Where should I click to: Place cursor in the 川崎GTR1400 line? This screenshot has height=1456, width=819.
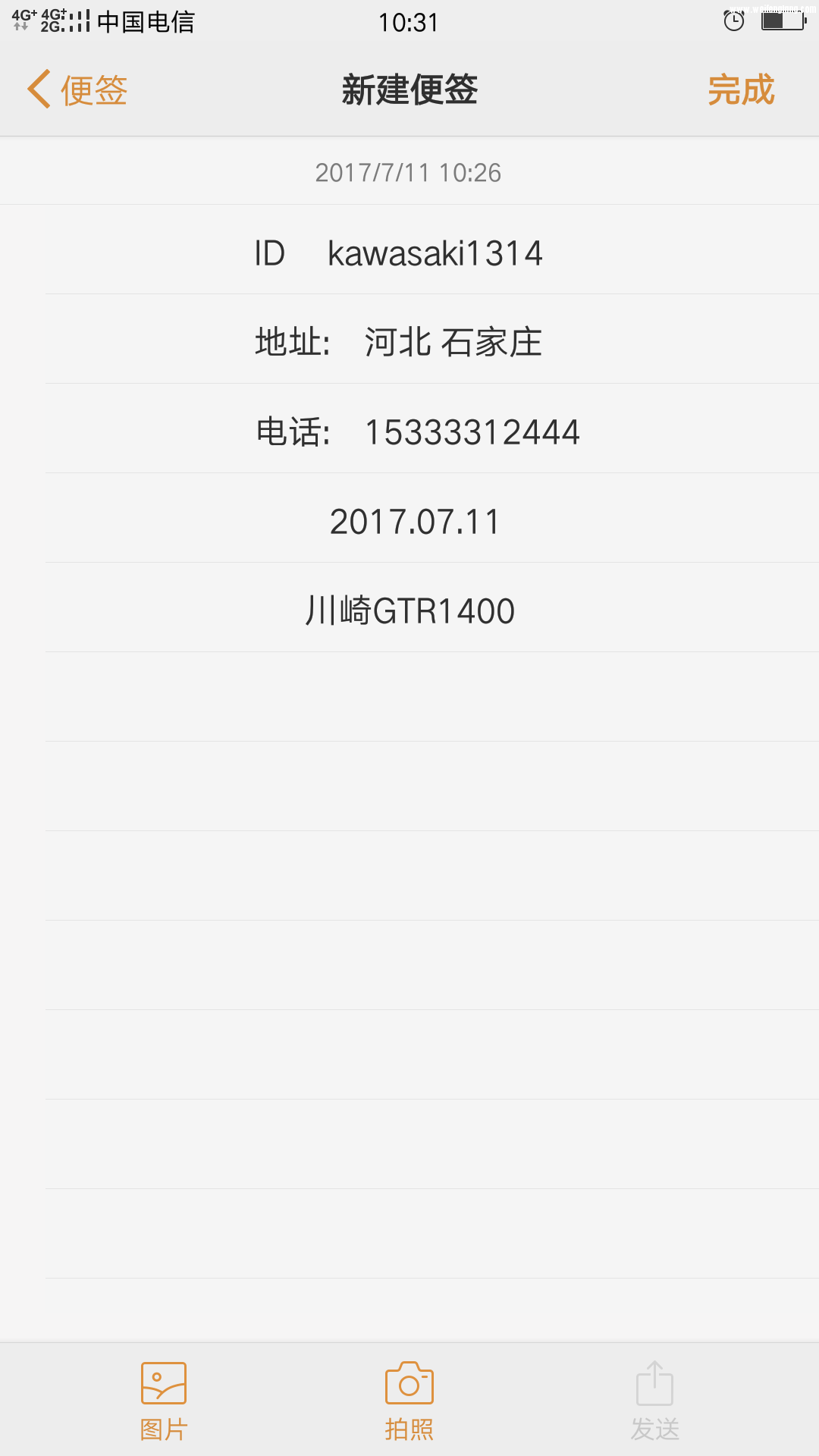click(x=409, y=611)
